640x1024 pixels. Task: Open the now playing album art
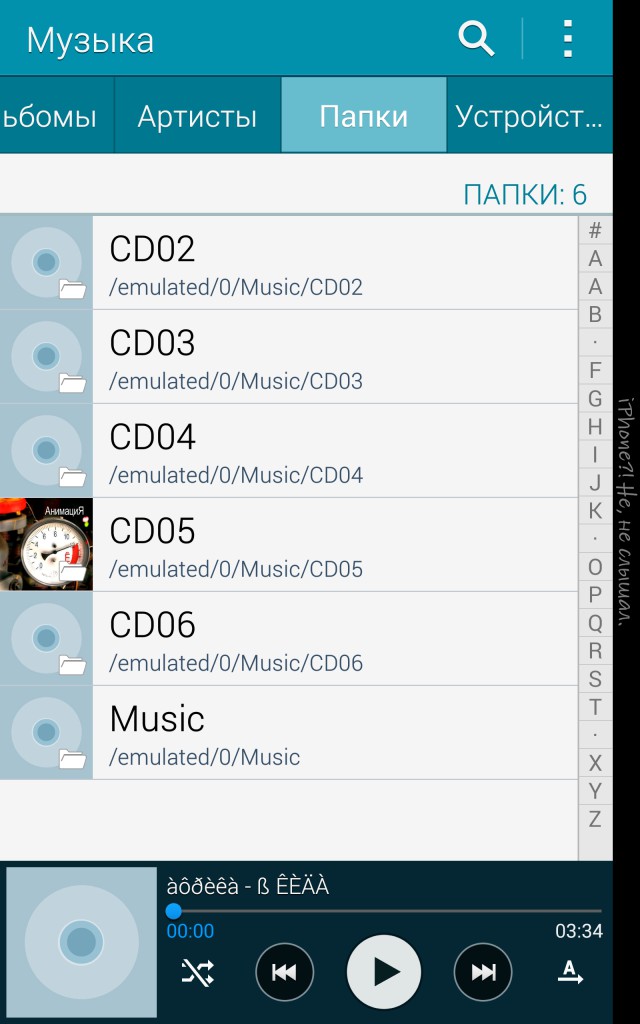point(81,942)
